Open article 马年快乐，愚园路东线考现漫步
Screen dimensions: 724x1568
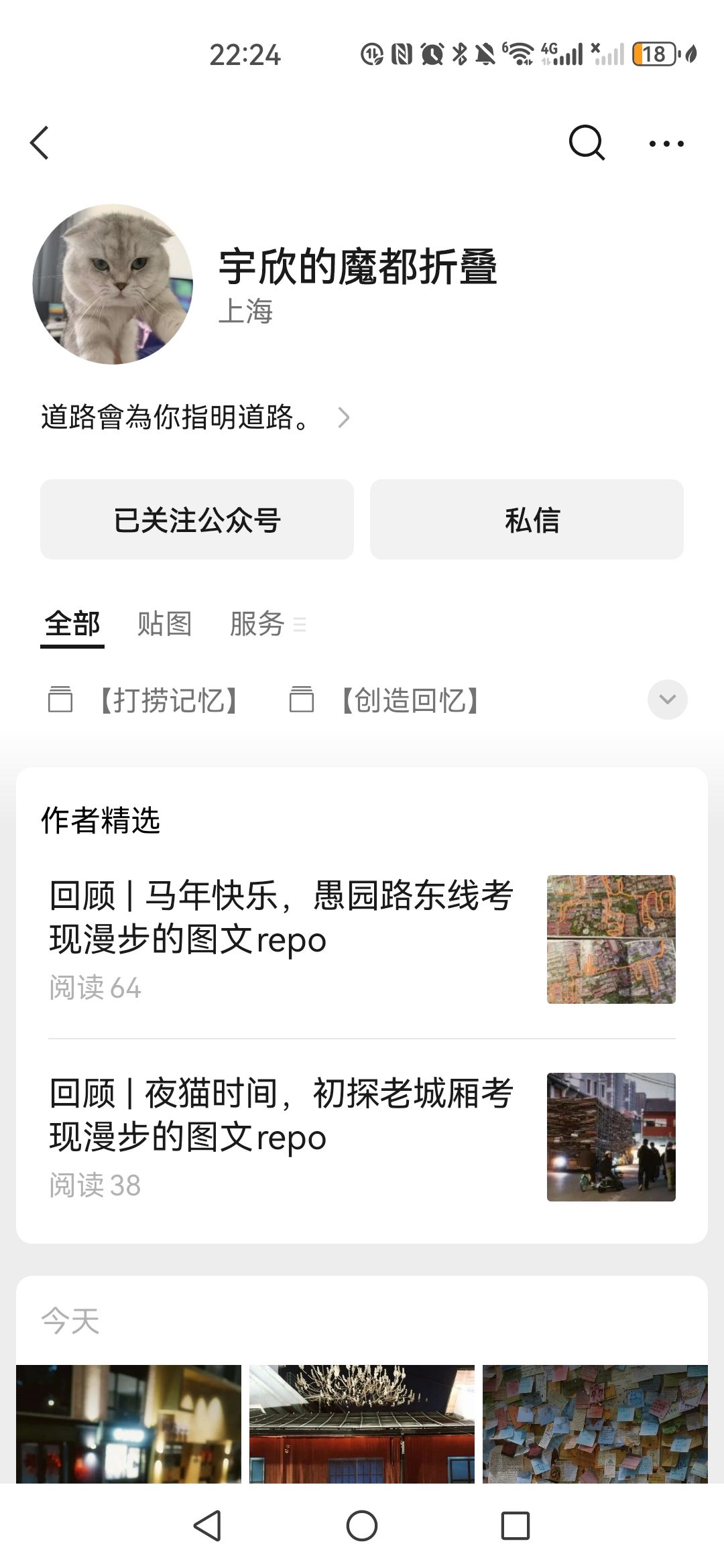[282, 918]
